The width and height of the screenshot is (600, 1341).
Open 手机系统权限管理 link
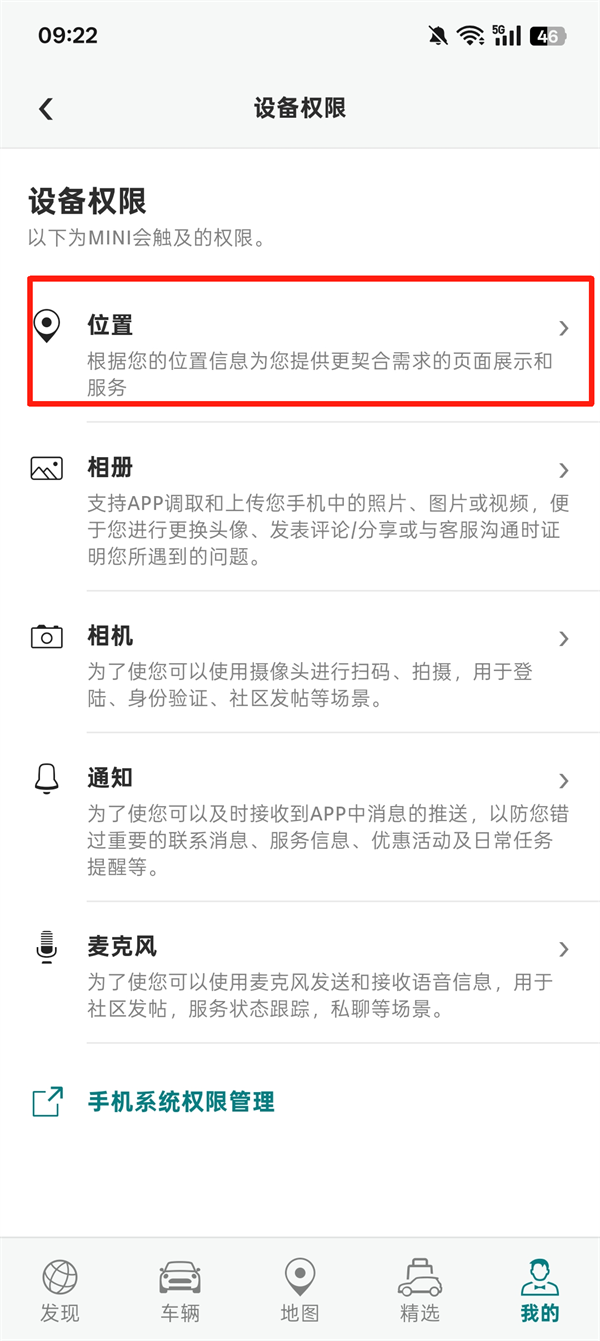coord(180,1102)
